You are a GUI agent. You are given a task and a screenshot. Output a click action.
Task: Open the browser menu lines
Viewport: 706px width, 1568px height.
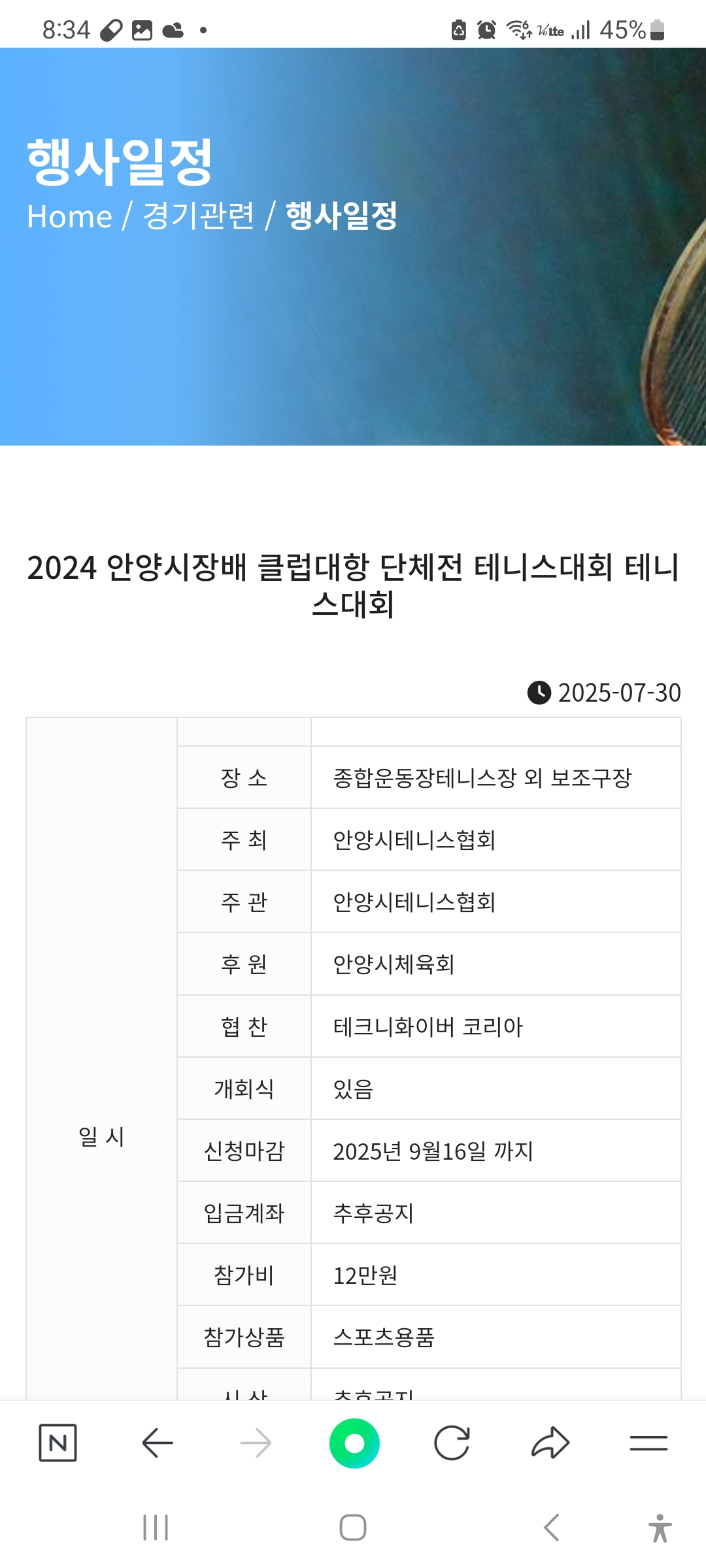coord(648,1443)
